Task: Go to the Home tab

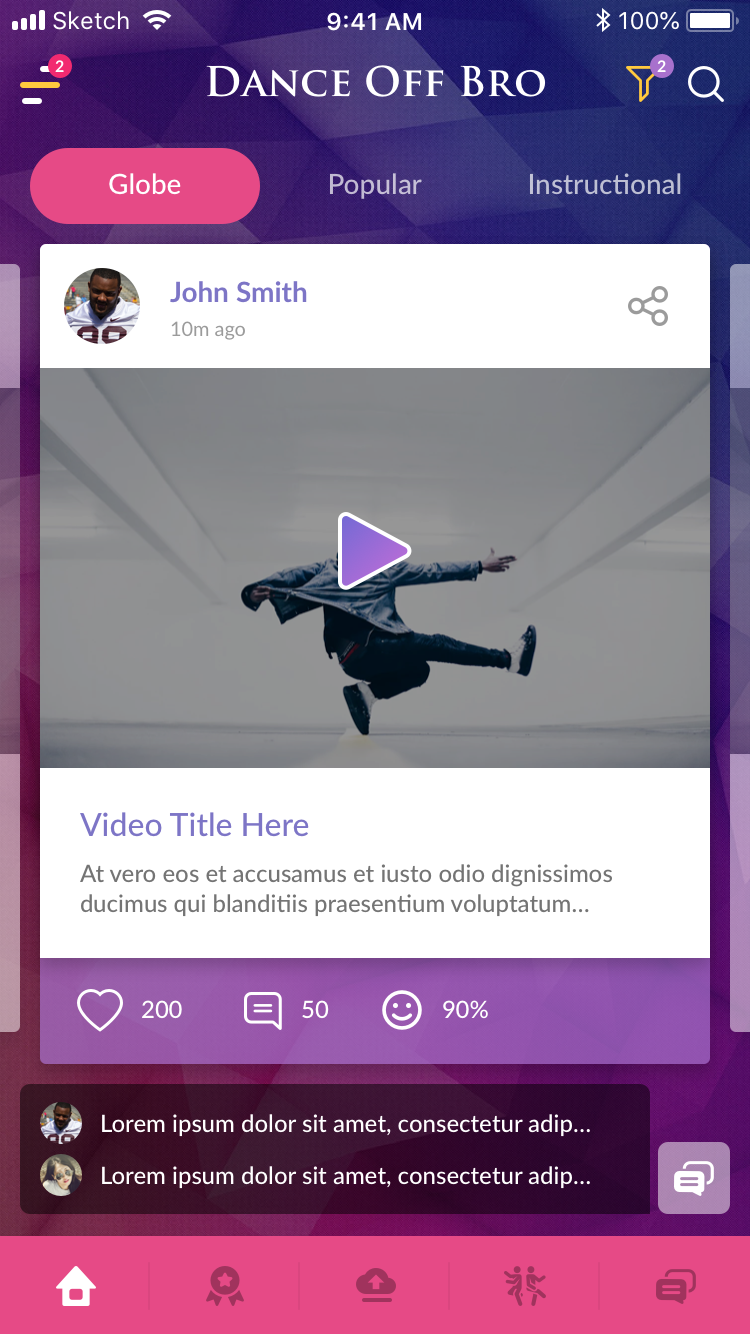Action: [76, 1285]
